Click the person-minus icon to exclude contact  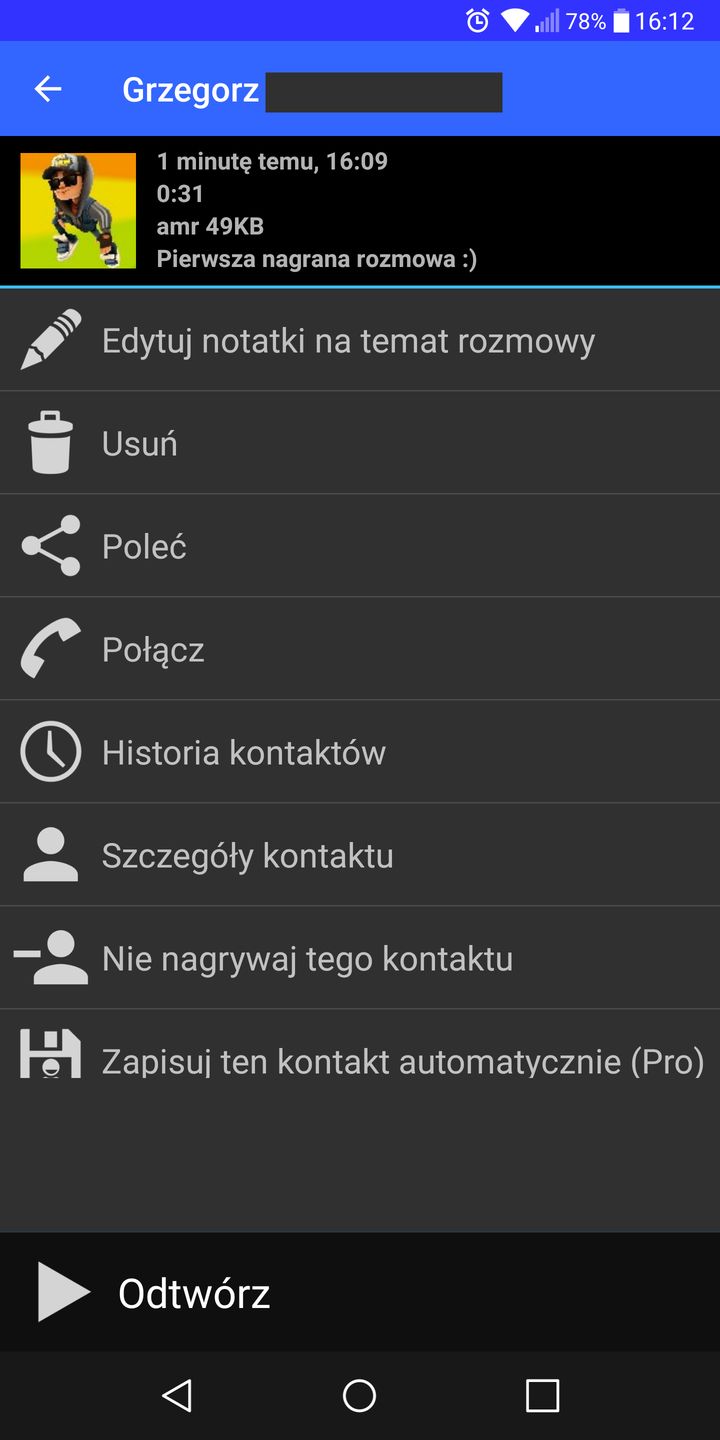[x=50, y=957]
